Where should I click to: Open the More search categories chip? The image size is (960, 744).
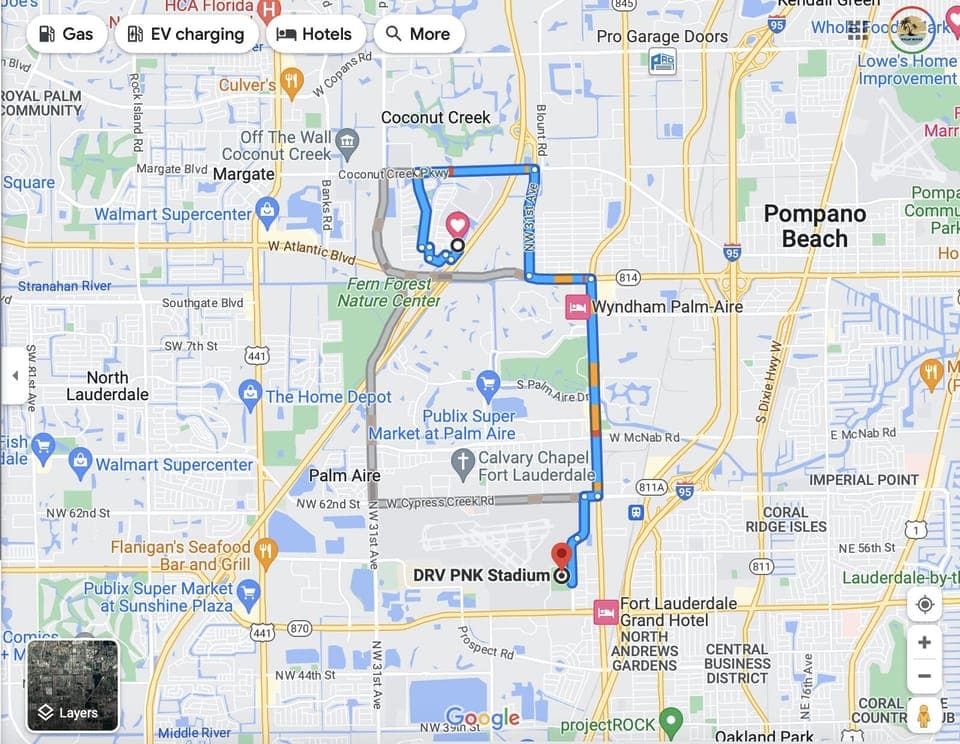(418, 34)
